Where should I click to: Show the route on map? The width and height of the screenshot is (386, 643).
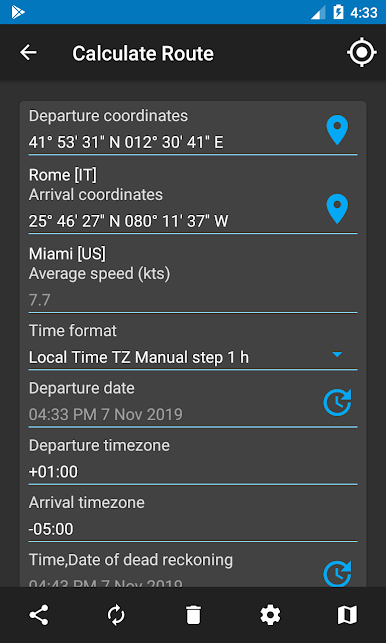tap(347, 615)
